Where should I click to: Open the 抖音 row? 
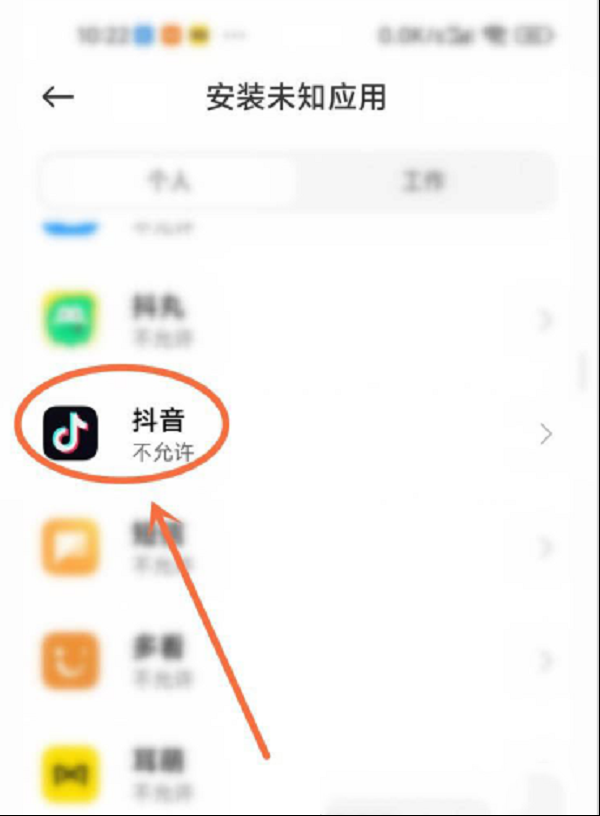click(300, 435)
